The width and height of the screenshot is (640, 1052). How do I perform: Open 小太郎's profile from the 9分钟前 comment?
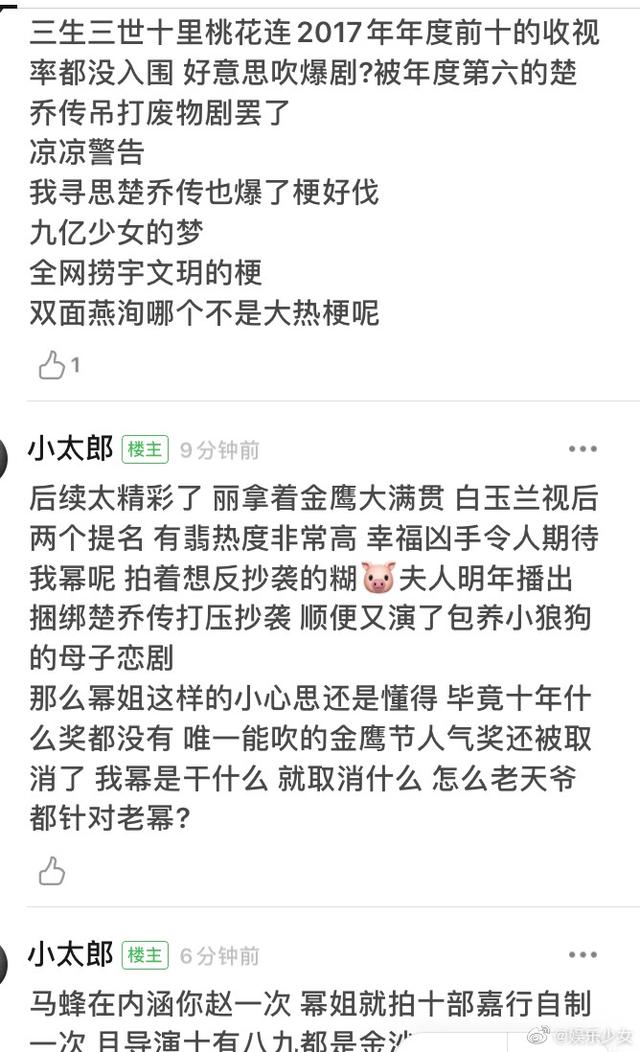[x=70, y=449]
